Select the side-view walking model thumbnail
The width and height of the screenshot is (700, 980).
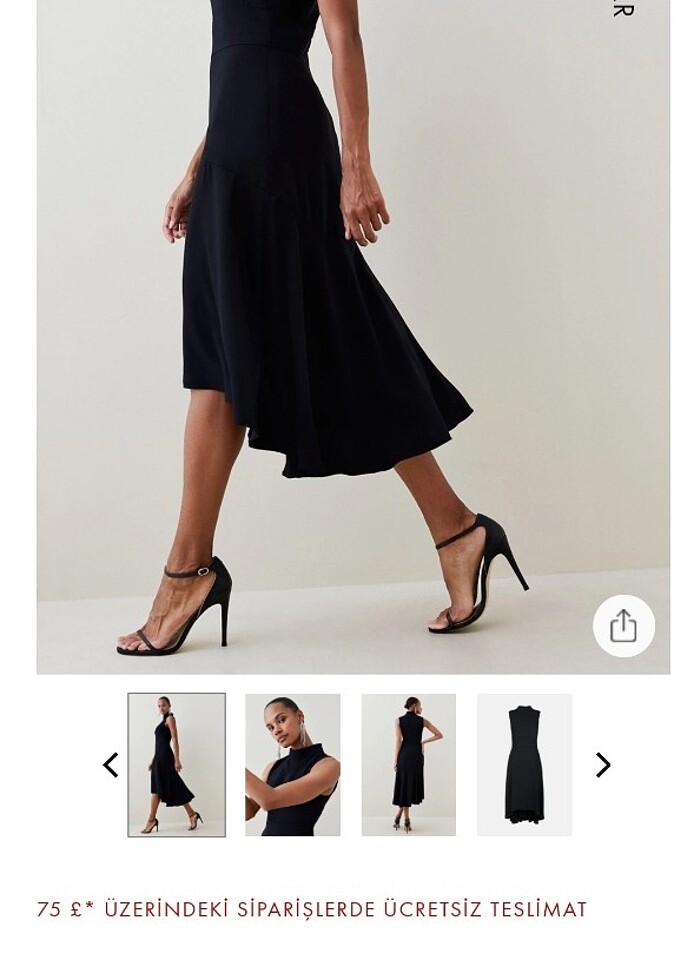[x=177, y=765]
